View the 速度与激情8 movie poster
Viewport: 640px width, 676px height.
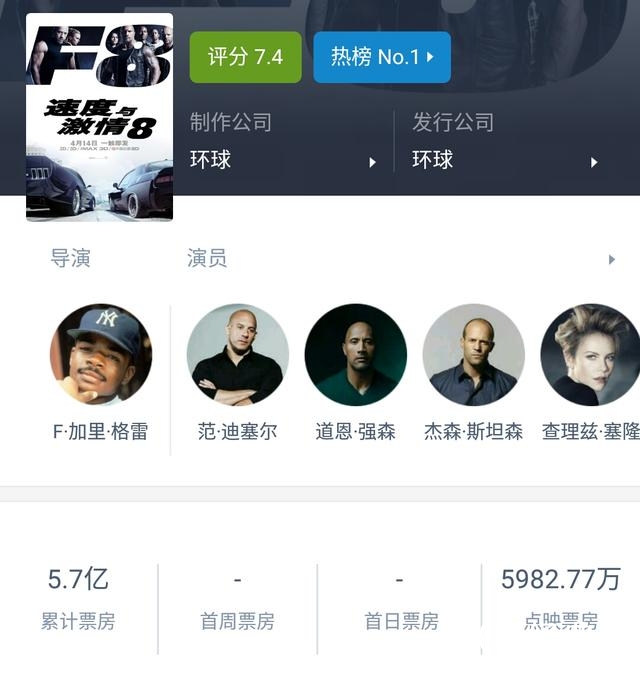click(99, 117)
